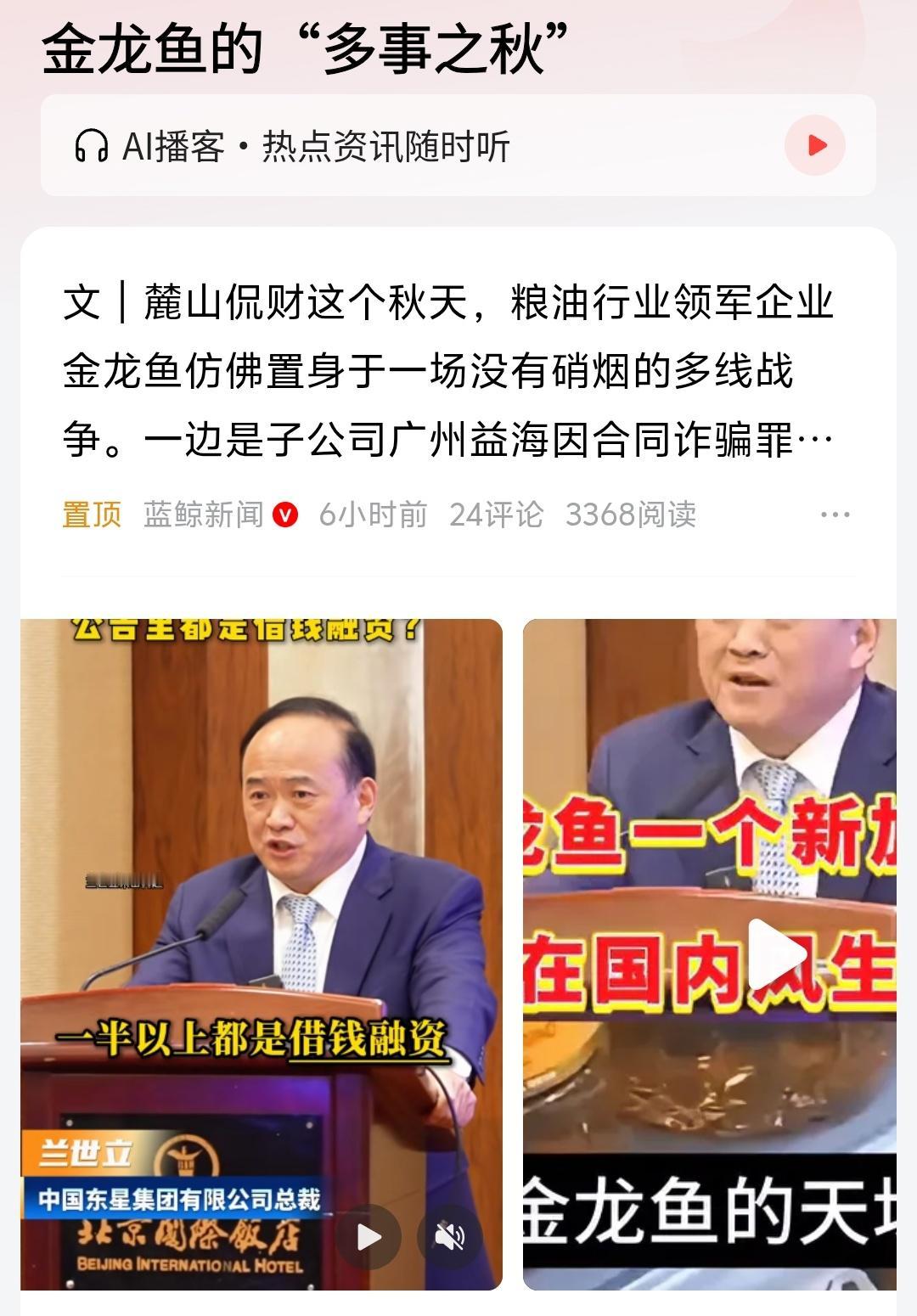Image resolution: width=917 pixels, height=1316 pixels.
Task: Tap the red play icon for AI podcast audio
Action: pos(817,144)
